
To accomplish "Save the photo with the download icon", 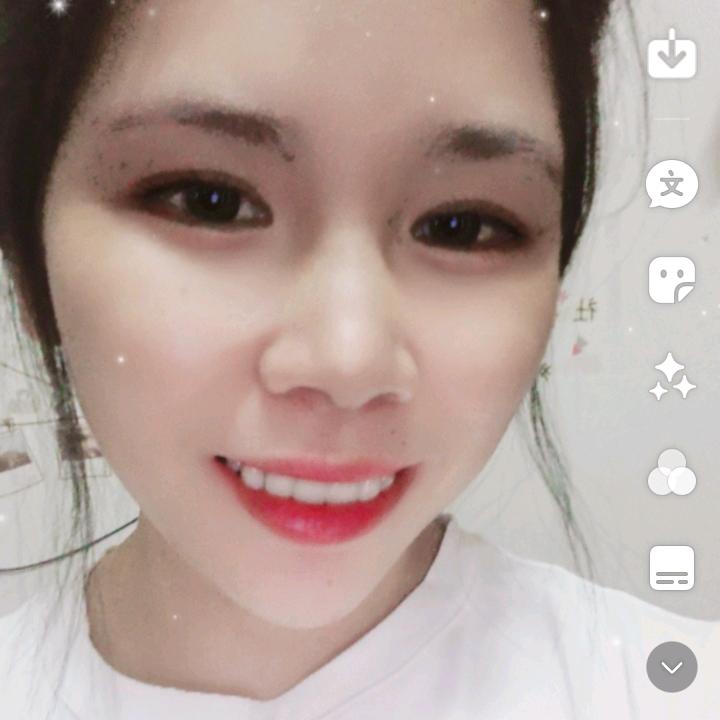I will point(672,53).
